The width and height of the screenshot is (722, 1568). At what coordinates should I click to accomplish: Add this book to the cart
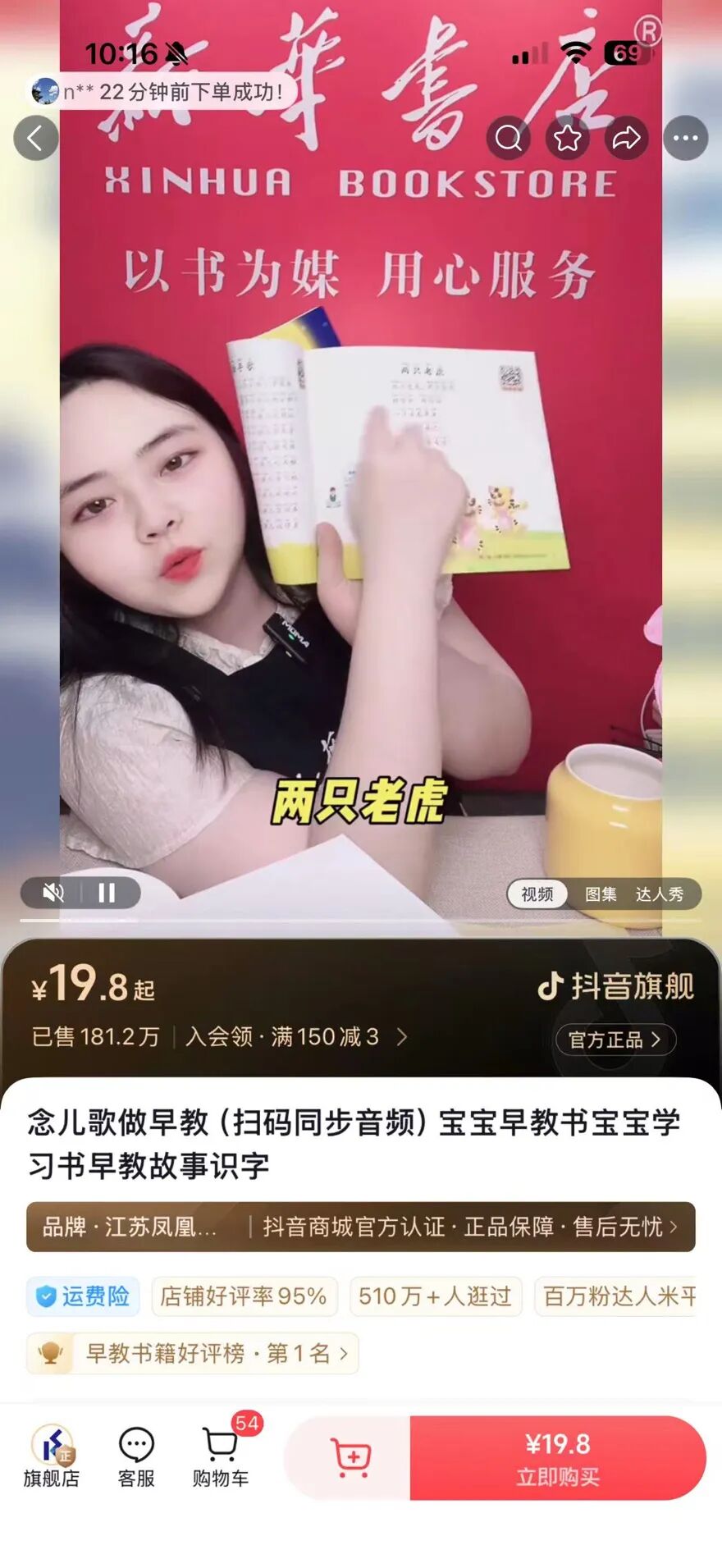[351, 1457]
